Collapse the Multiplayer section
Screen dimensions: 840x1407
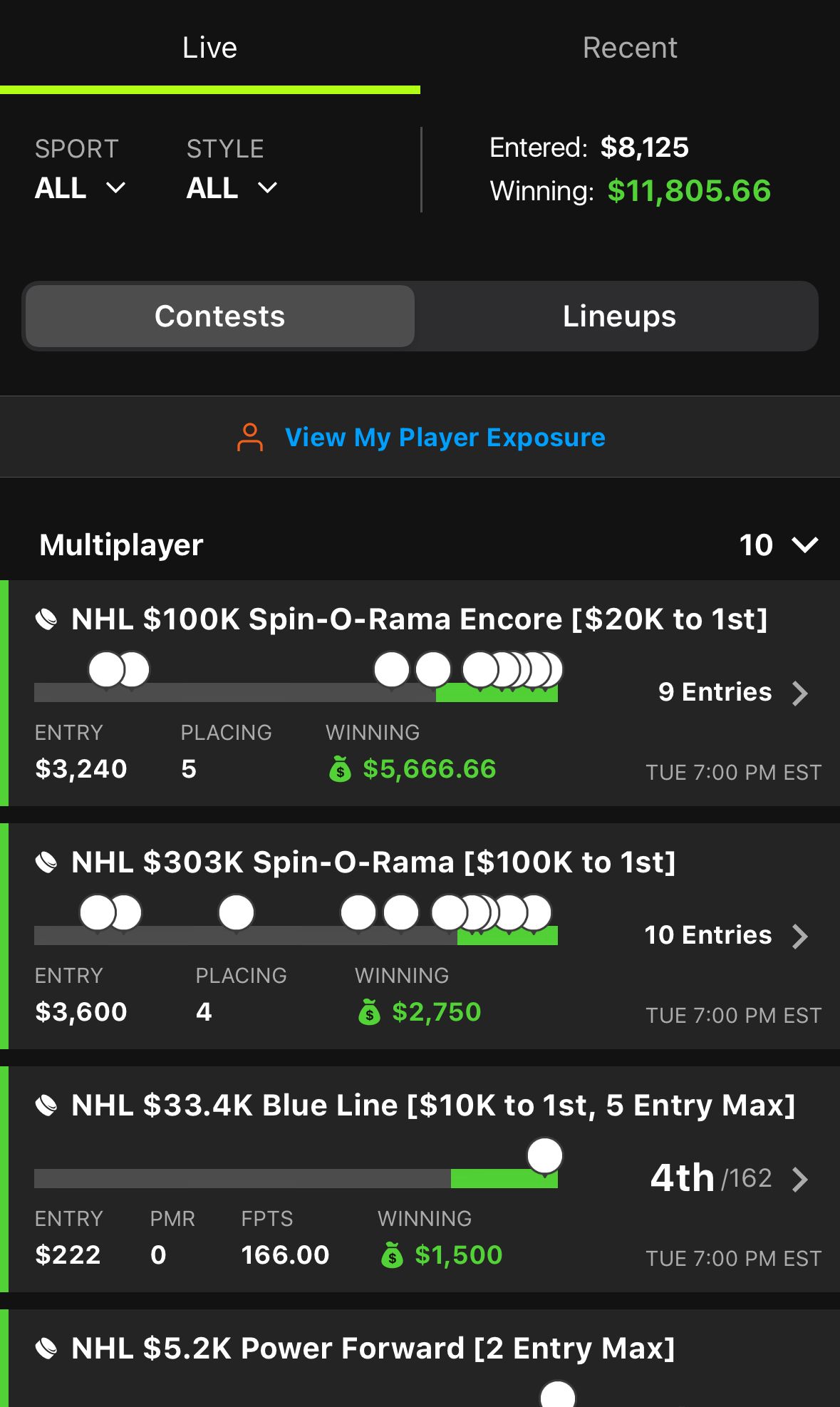coord(805,545)
